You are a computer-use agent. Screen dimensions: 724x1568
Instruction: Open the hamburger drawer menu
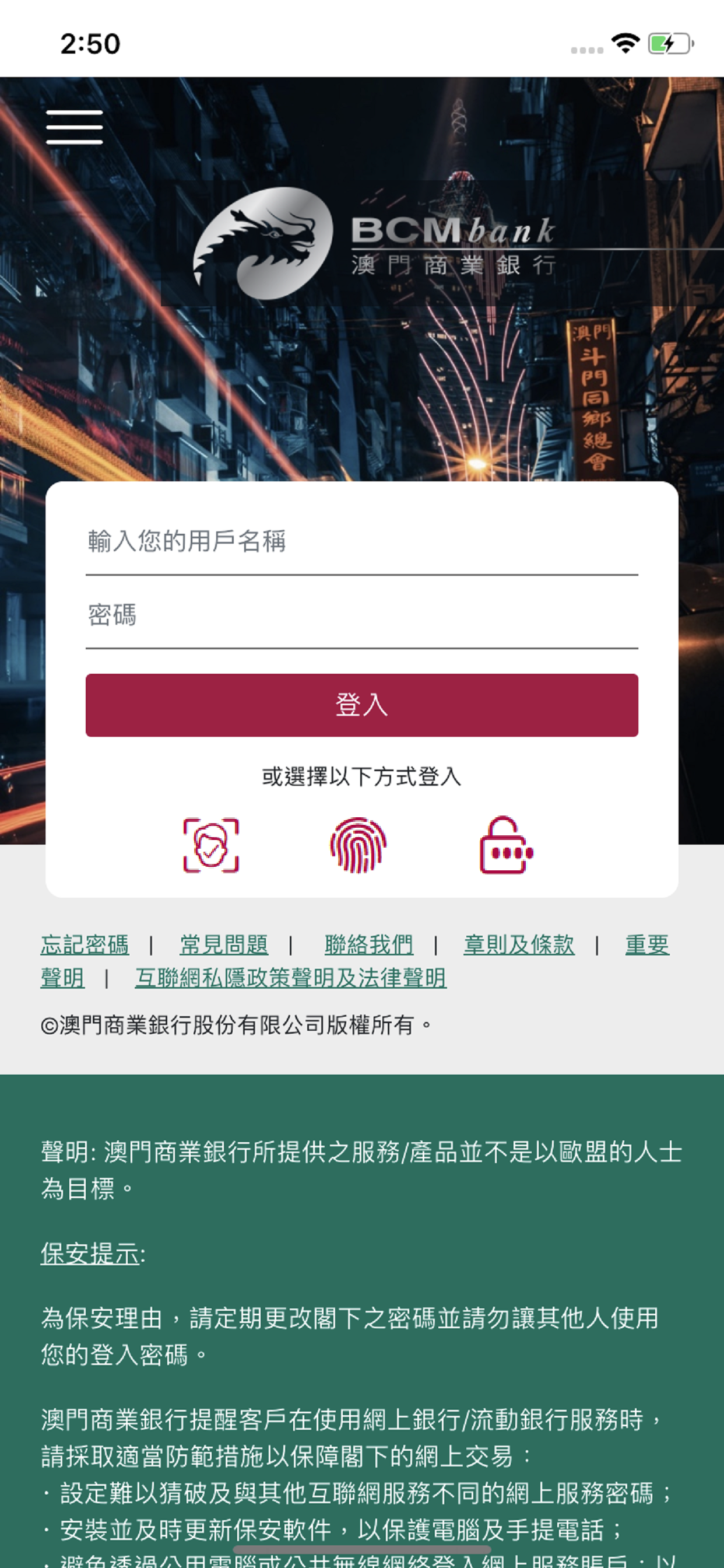74,127
